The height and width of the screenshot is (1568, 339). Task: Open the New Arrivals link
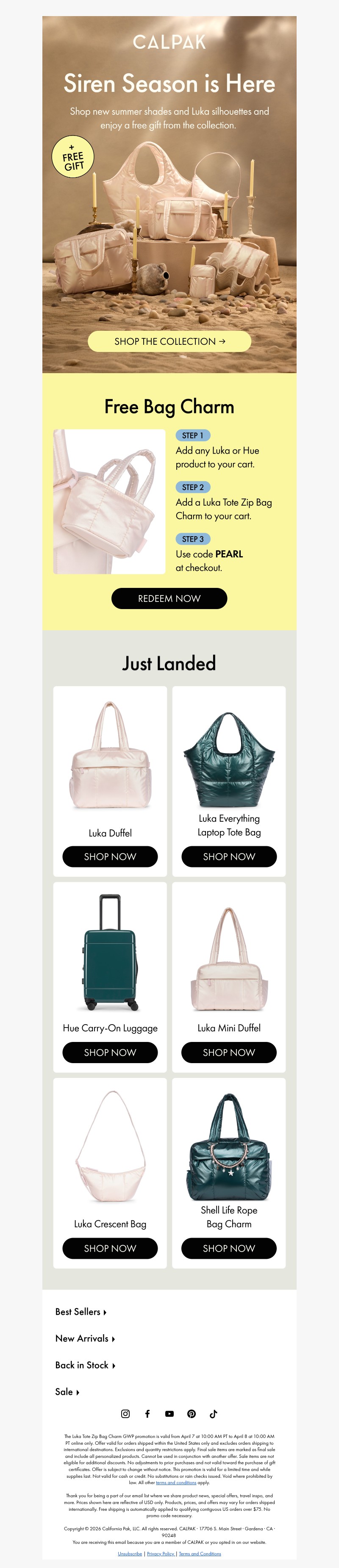pyautogui.click(x=85, y=1338)
